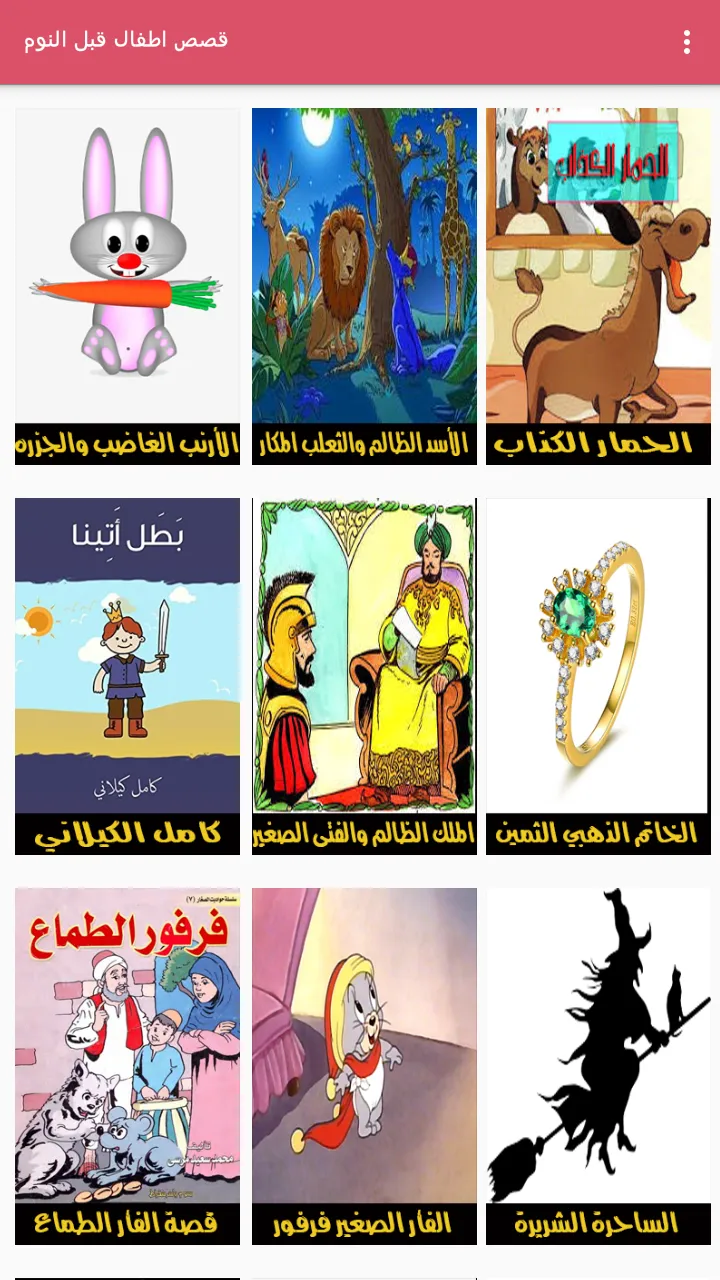Open the story الأسد الظالم والثعلب المكار

(x=364, y=286)
